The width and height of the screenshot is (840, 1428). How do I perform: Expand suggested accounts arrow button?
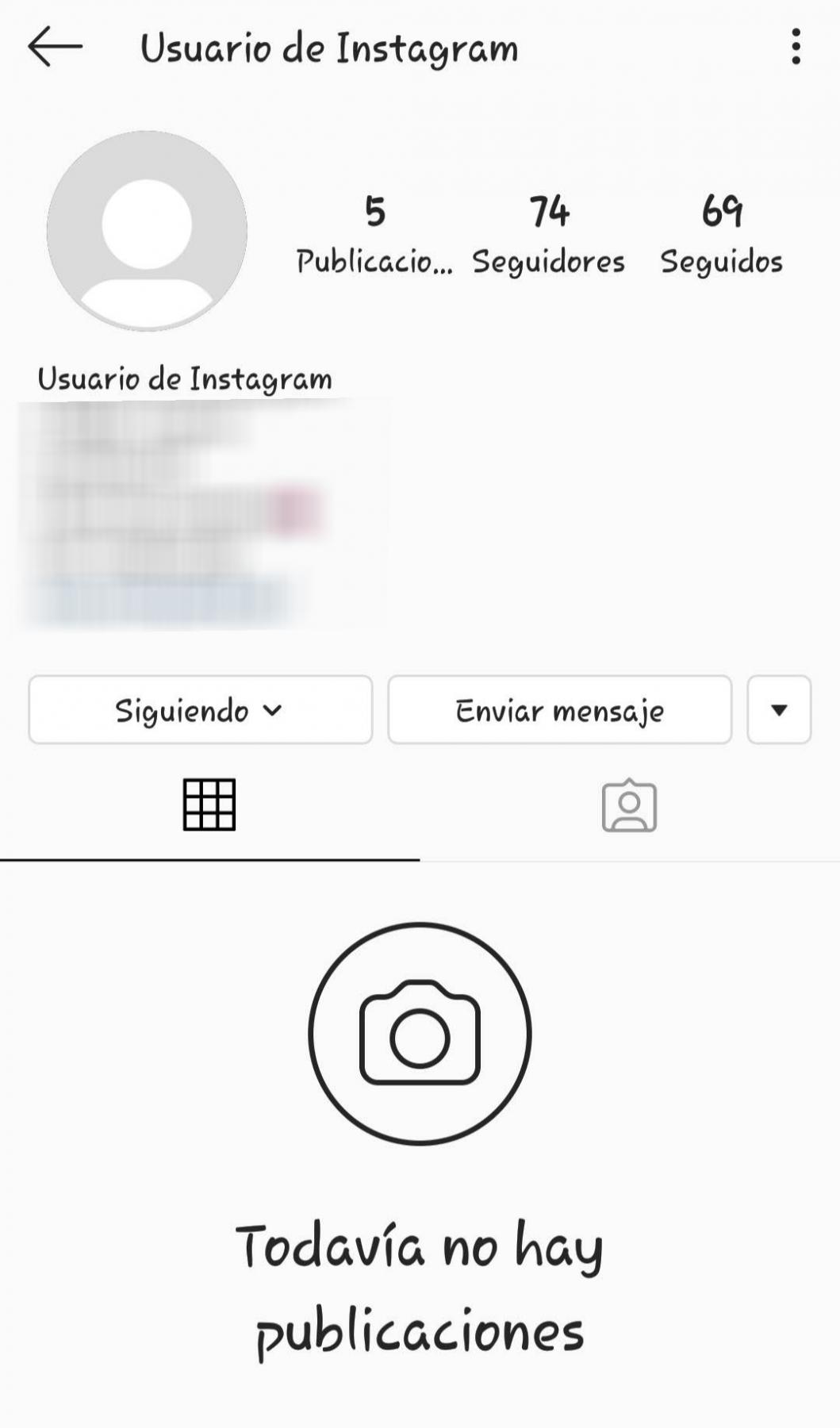click(x=779, y=710)
